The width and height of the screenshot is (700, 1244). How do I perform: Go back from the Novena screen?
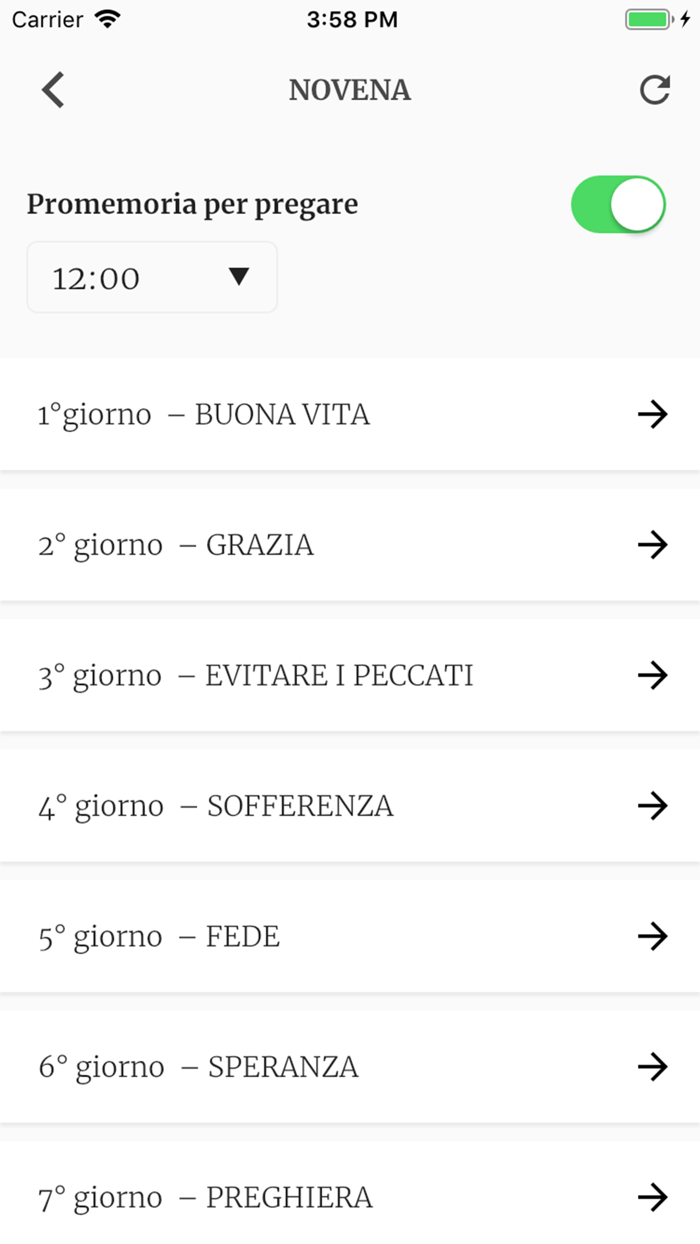click(53, 90)
